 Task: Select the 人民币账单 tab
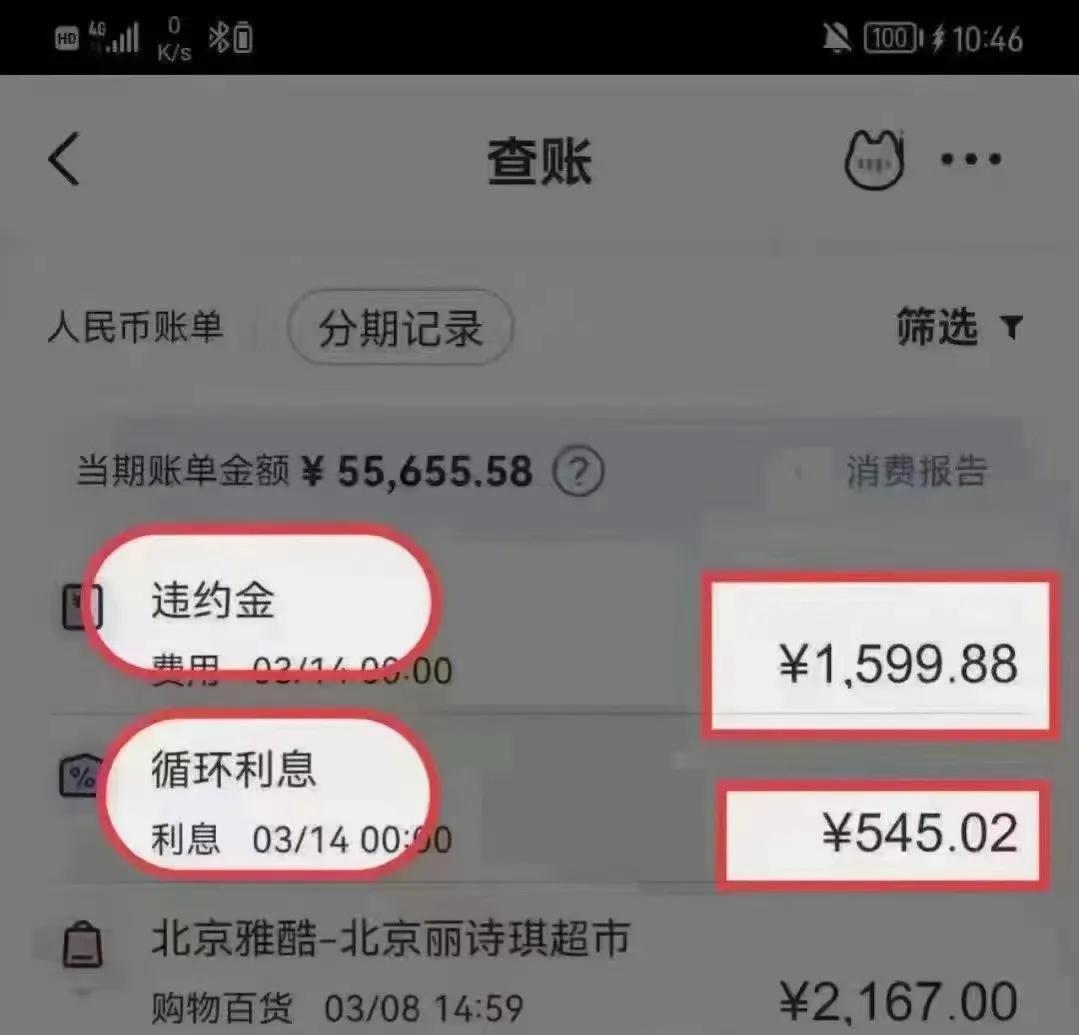(x=135, y=328)
